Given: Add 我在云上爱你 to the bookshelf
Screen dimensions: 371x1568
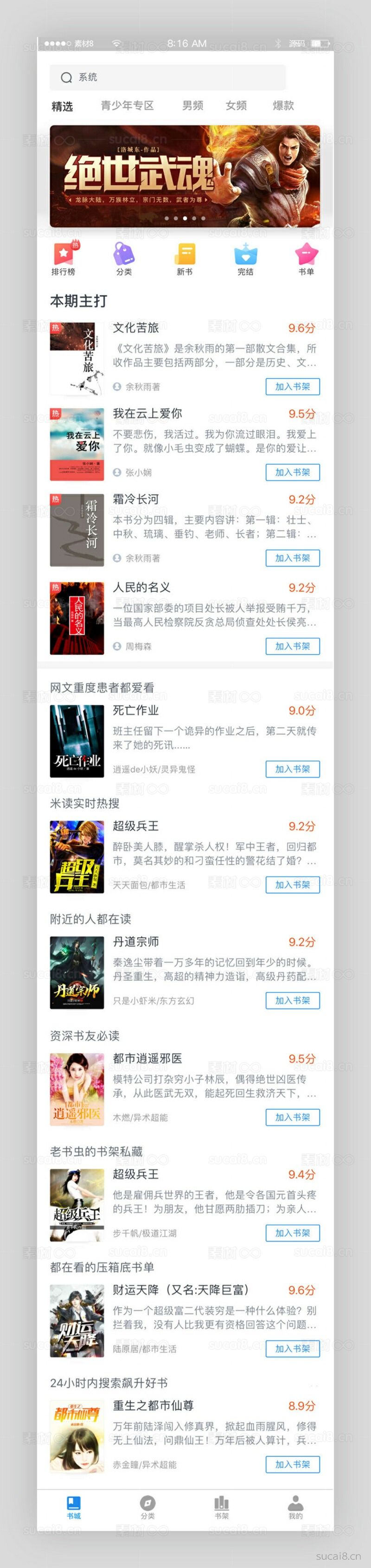Looking at the screenshot, I should tap(293, 472).
